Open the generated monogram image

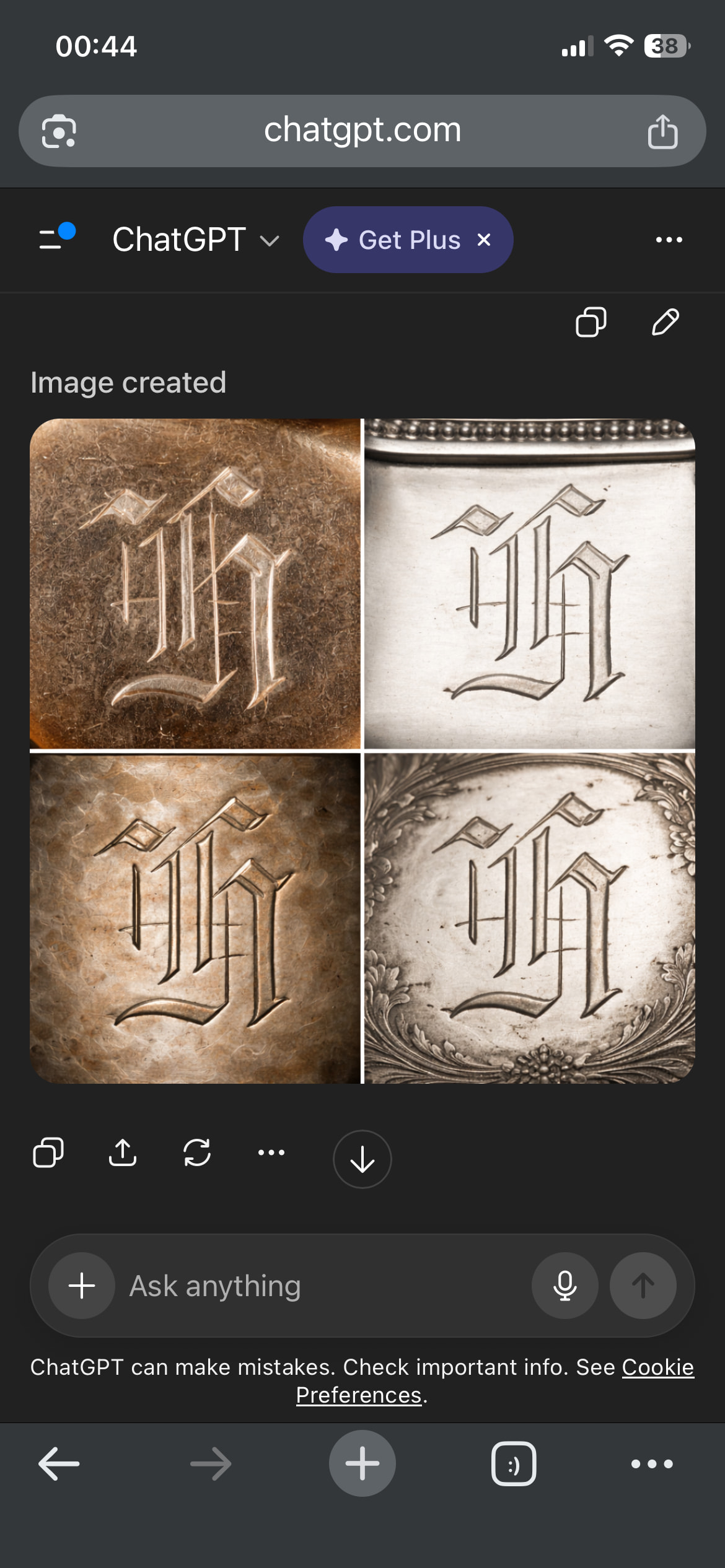click(x=362, y=751)
